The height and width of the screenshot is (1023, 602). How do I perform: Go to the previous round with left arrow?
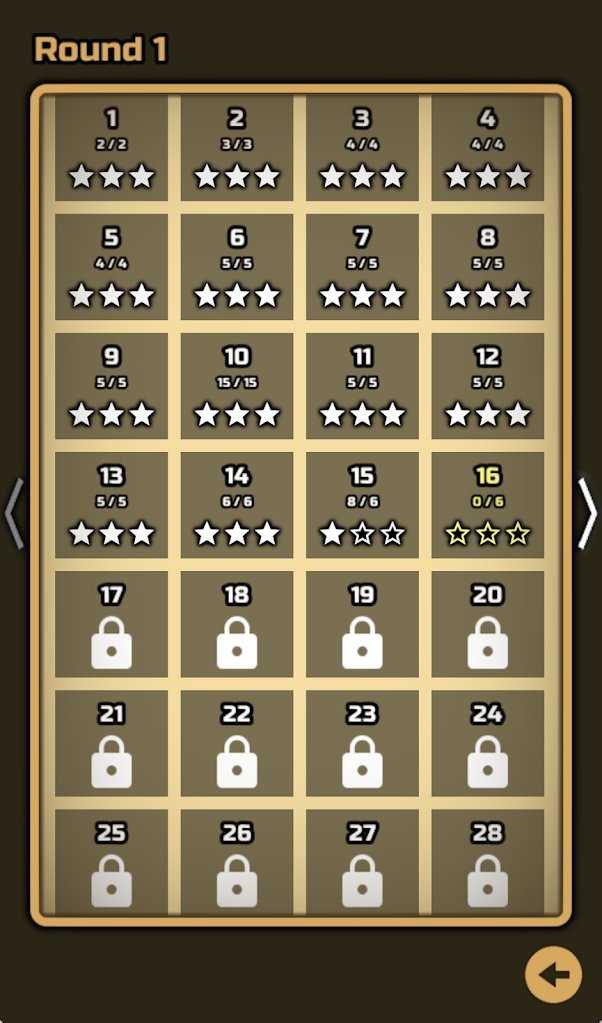click(x=14, y=514)
